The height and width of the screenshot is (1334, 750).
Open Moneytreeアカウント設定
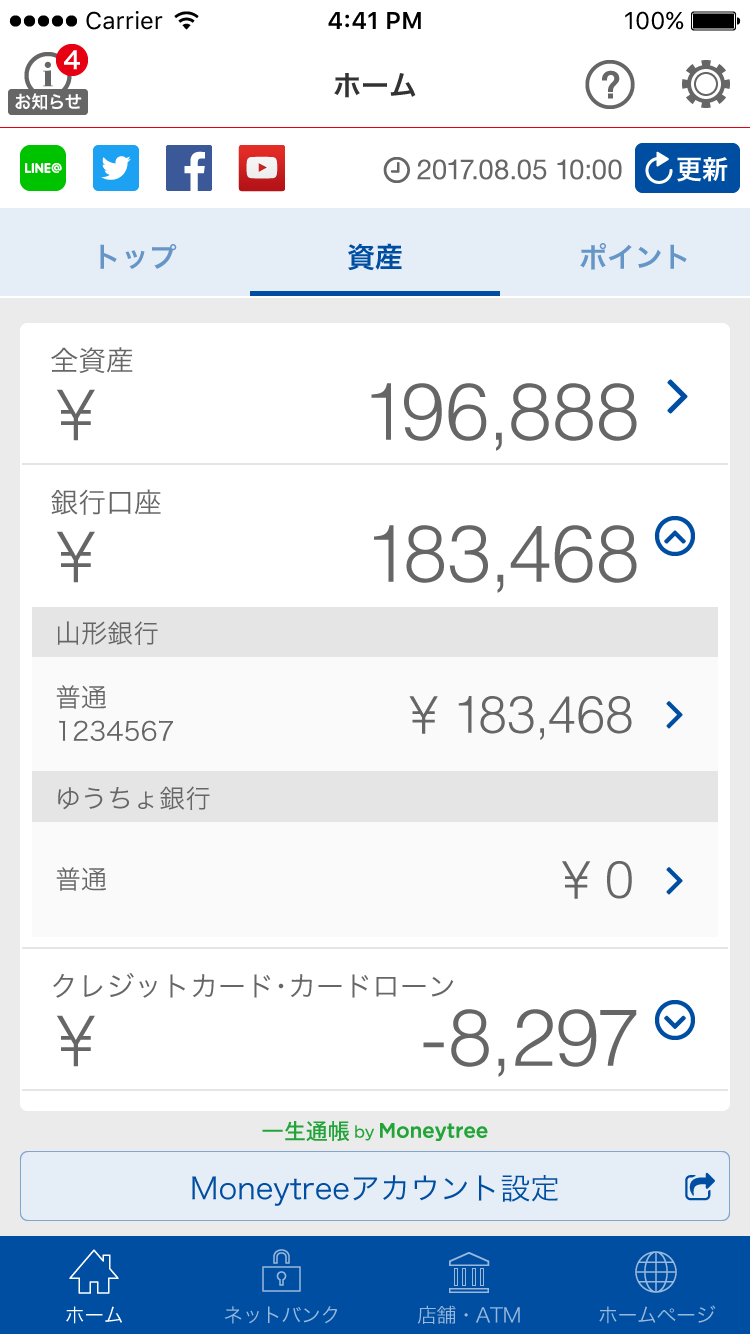[x=375, y=1187]
